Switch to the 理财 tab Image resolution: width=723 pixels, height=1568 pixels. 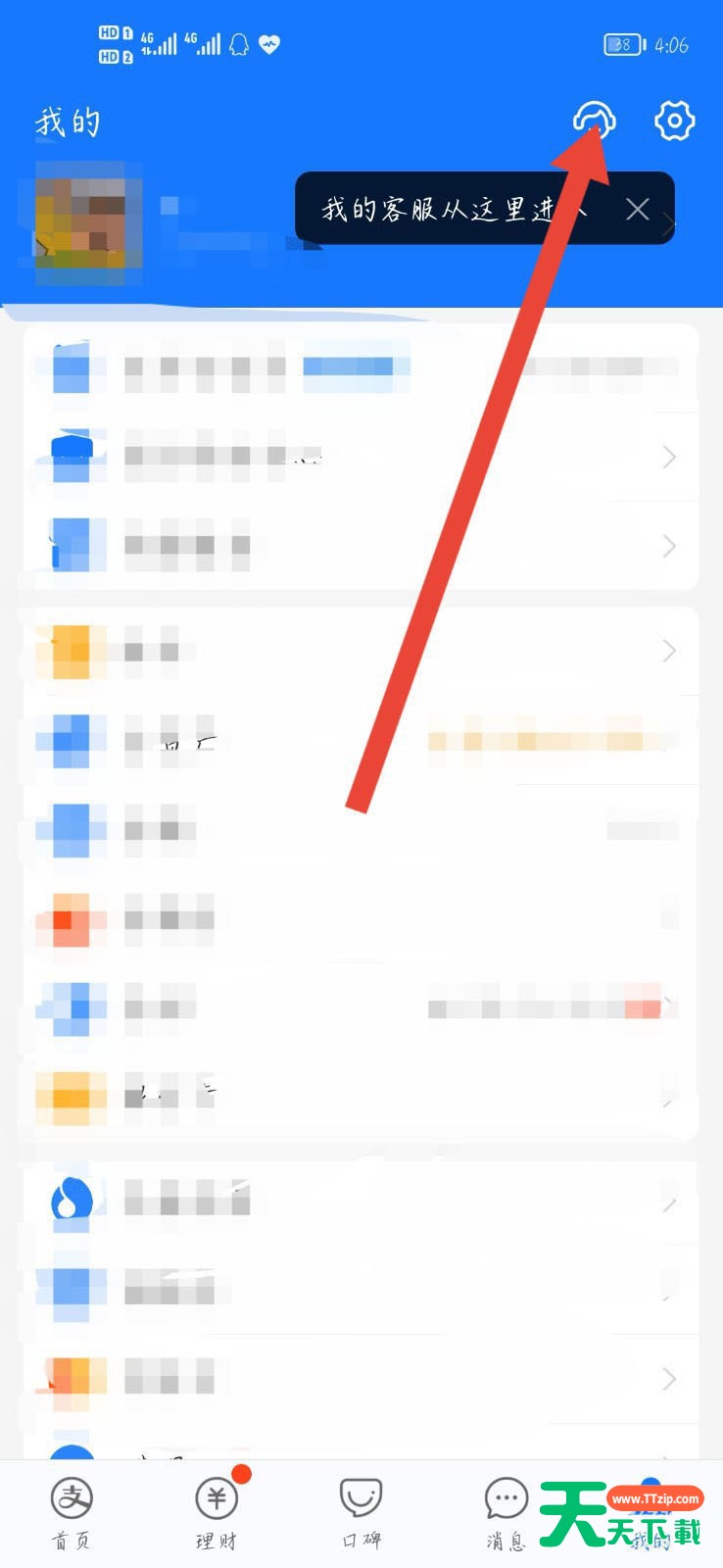coord(217,1510)
